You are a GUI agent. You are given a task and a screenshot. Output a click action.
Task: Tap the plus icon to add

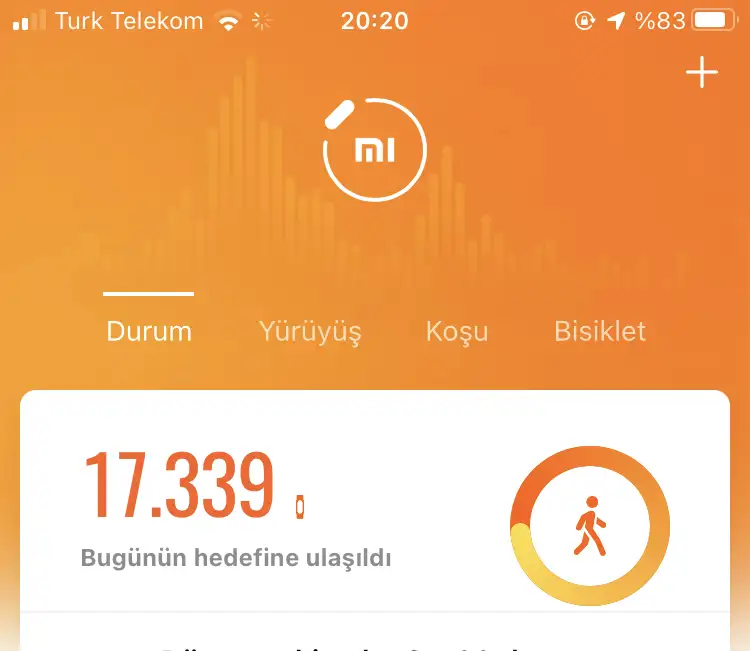tap(701, 73)
